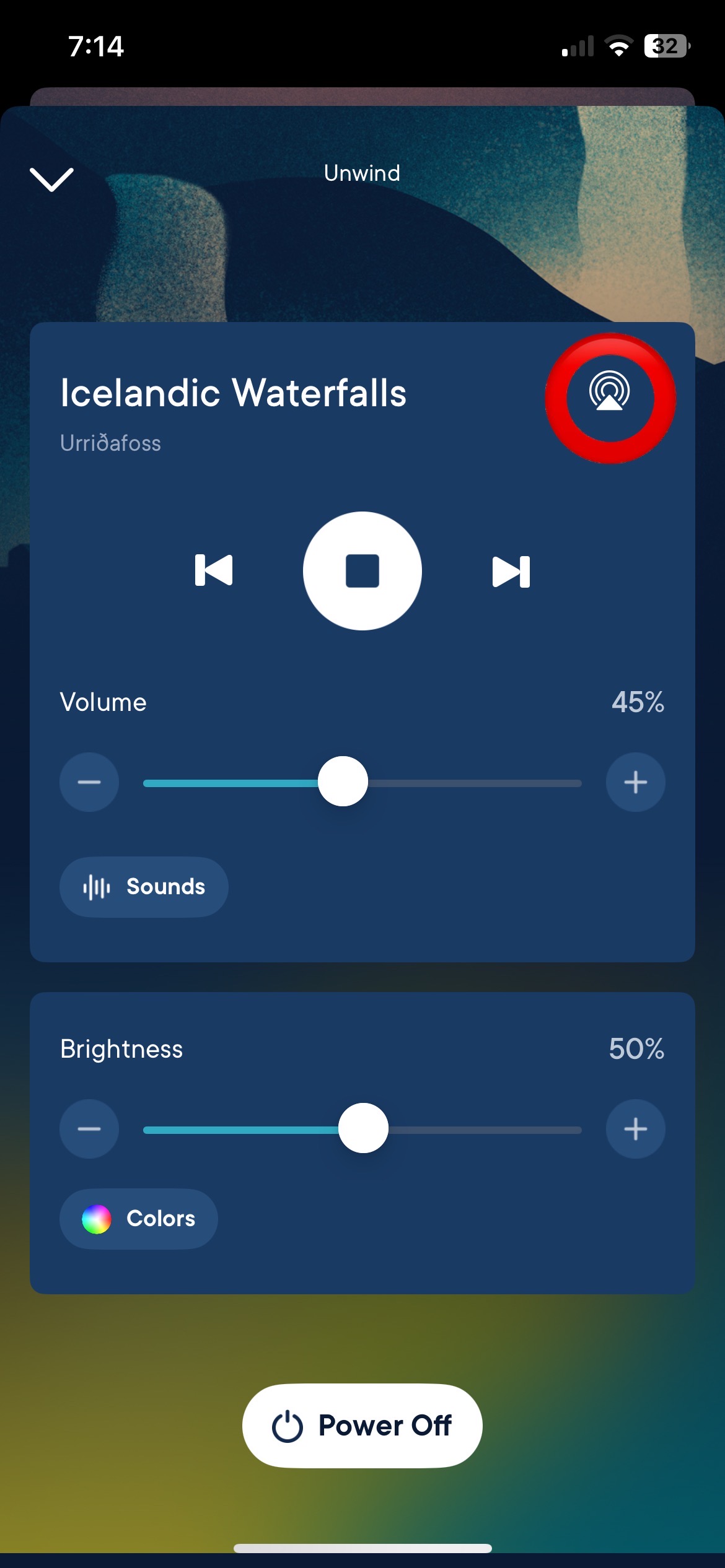Image resolution: width=725 pixels, height=1568 pixels.
Task: Stop playback of Icelandic Waterfalls
Action: [x=362, y=570]
